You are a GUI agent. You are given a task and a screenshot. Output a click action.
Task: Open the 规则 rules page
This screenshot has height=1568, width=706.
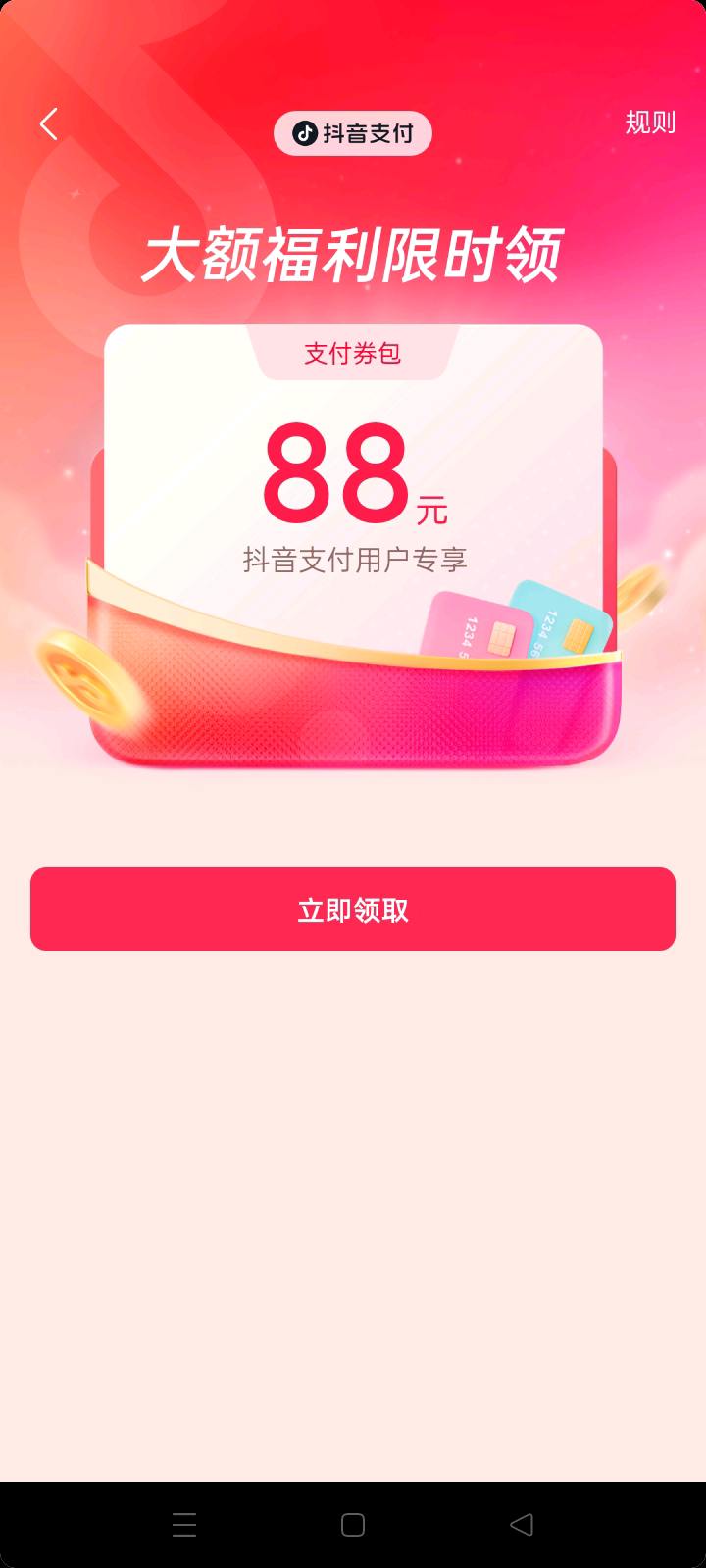click(x=650, y=122)
